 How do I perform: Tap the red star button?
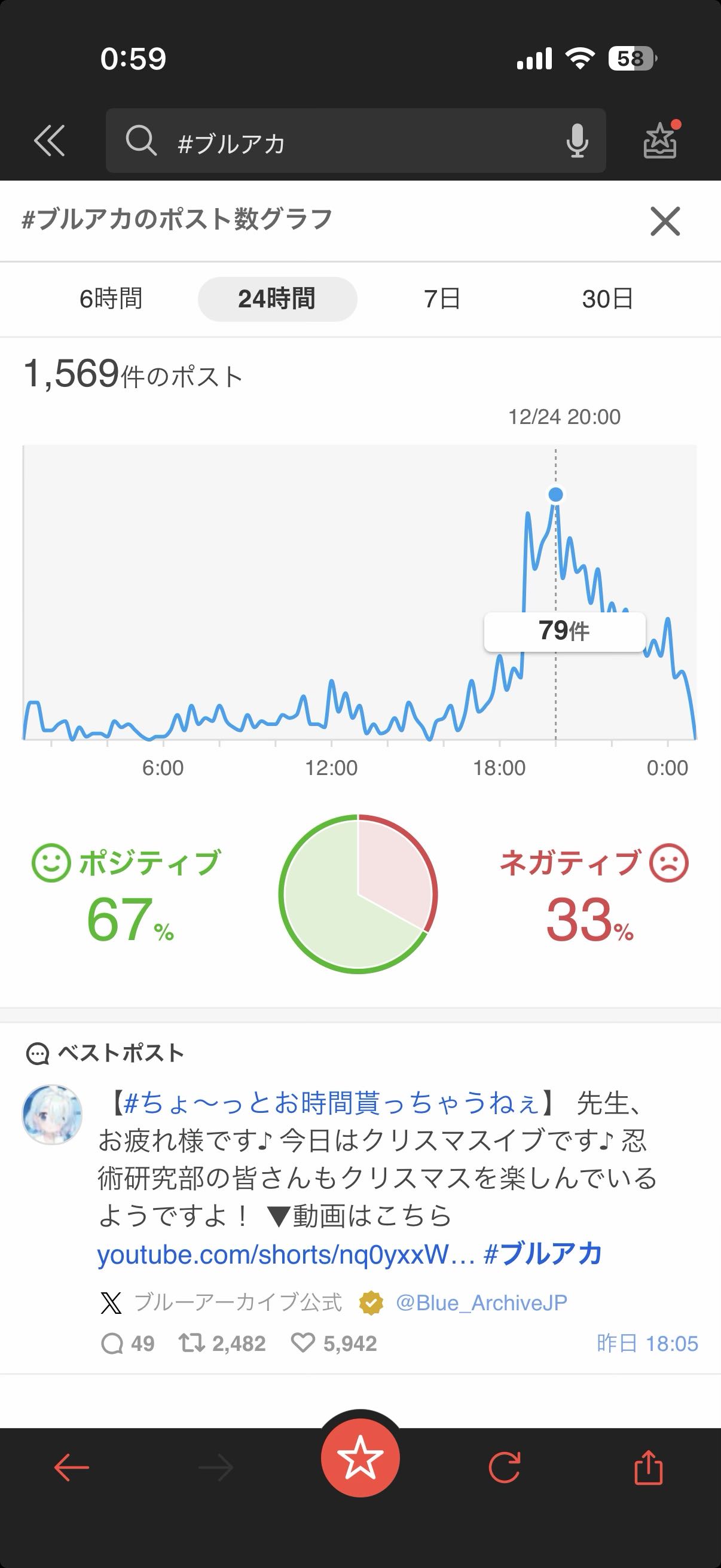360,1458
